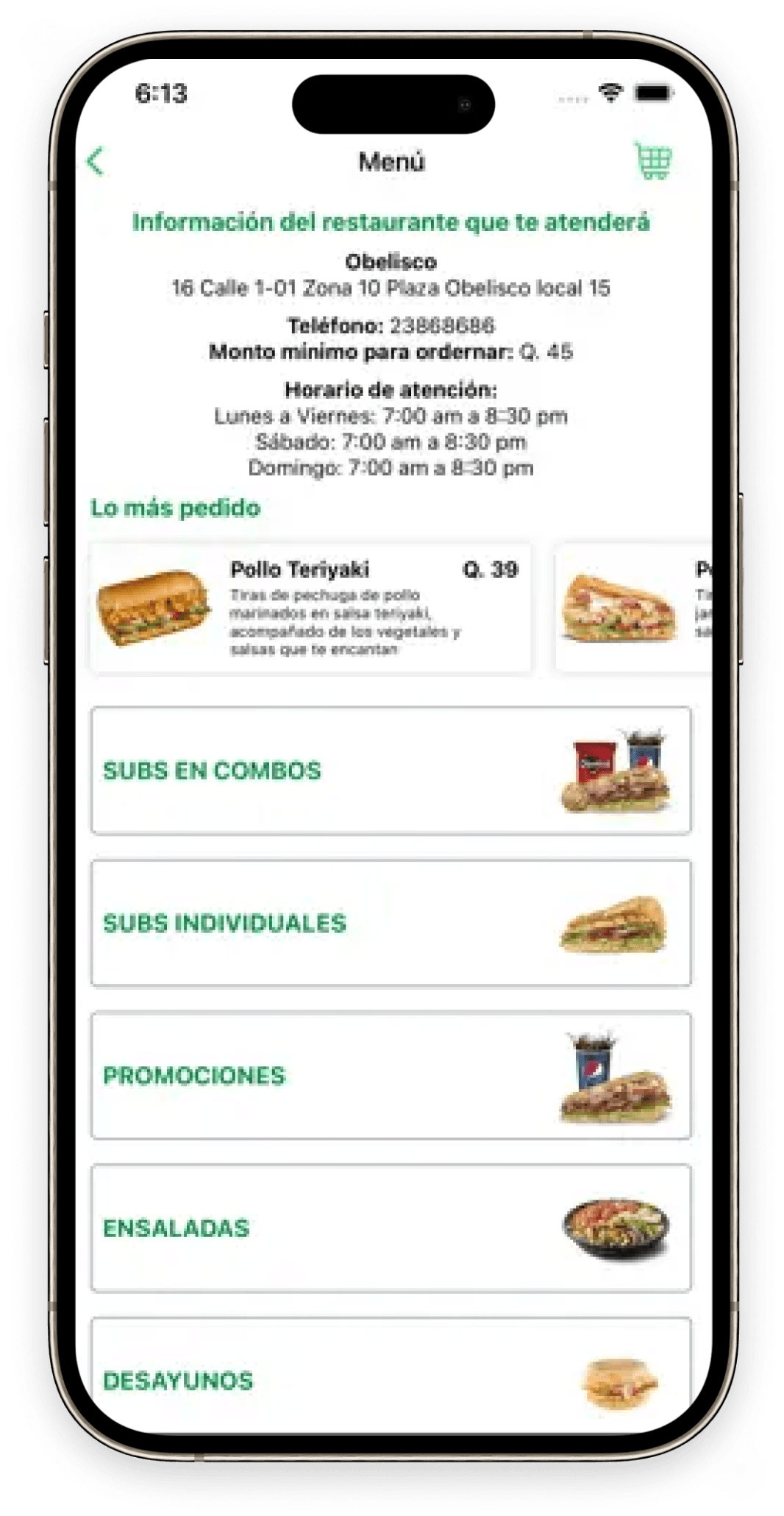Open the shopping cart
784x1516 pixels.
click(653, 161)
